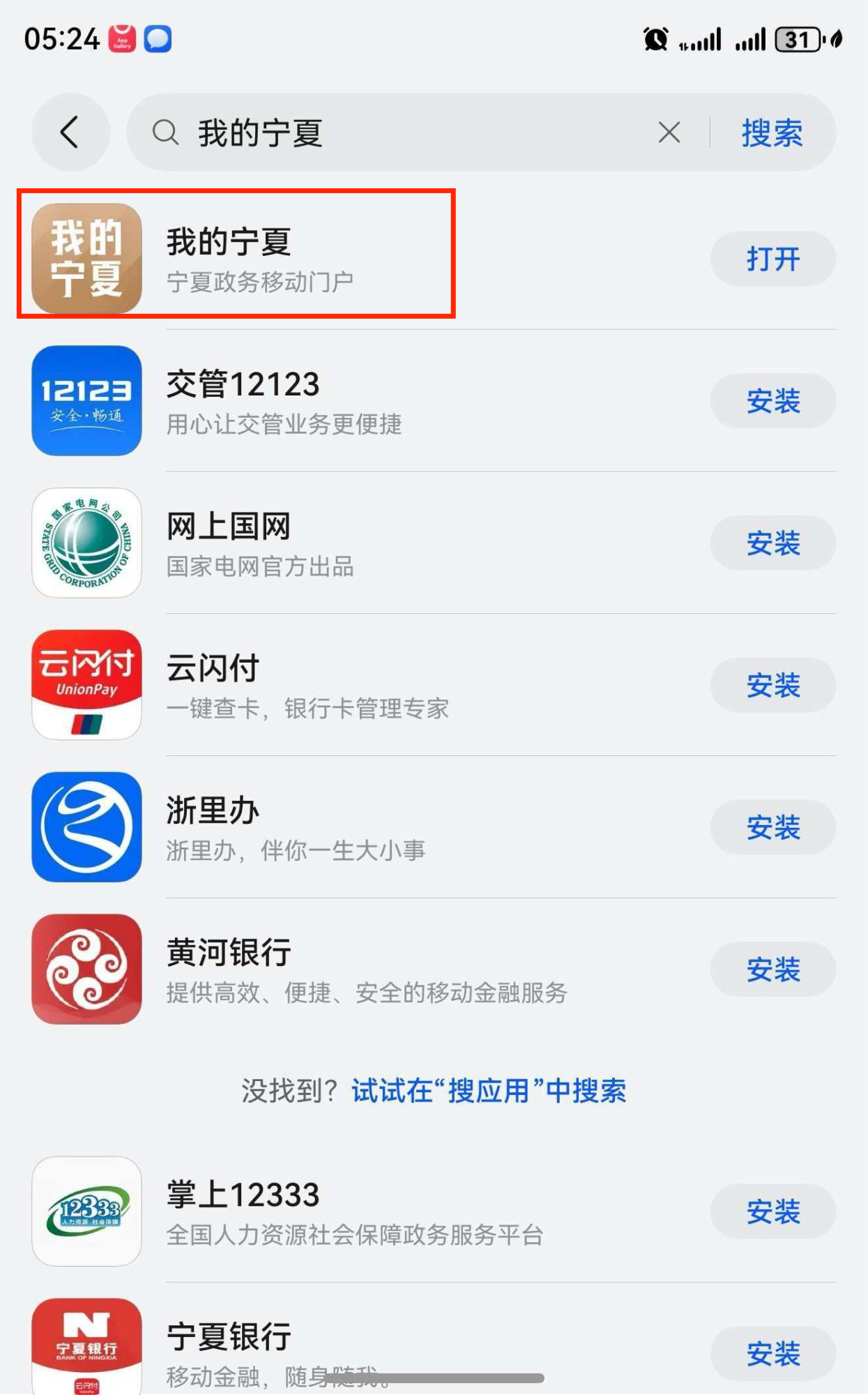Image resolution: width=868 pixels, height=1395 pixels.
Task: Go back using the arrow button
Action: click(70, 133)
